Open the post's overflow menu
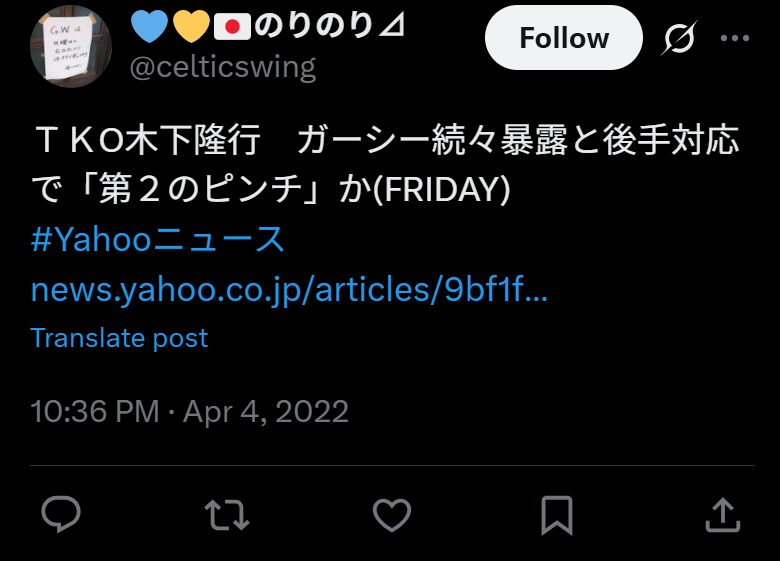 coord(735,38)
